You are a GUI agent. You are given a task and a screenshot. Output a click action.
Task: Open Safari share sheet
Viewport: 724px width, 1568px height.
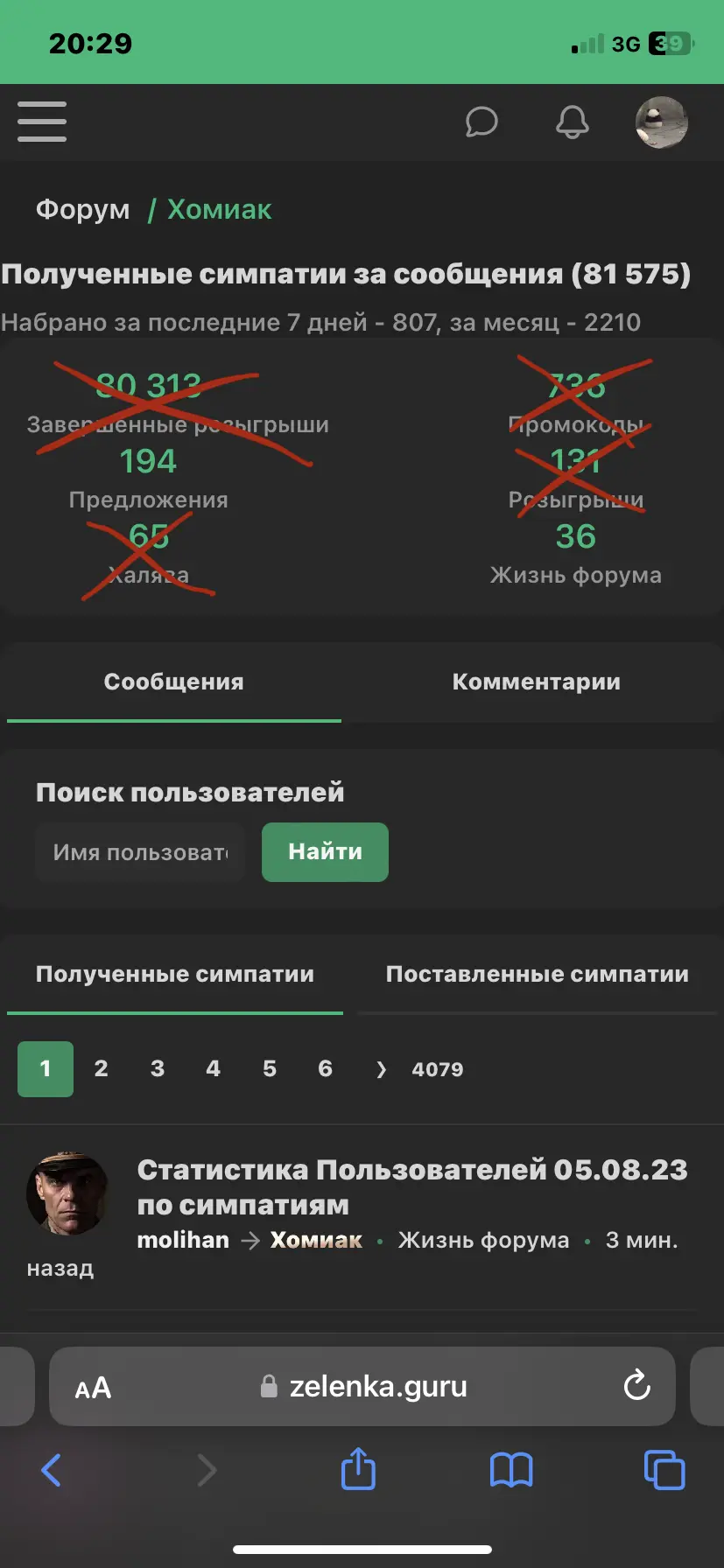[x=358, y=1468]
